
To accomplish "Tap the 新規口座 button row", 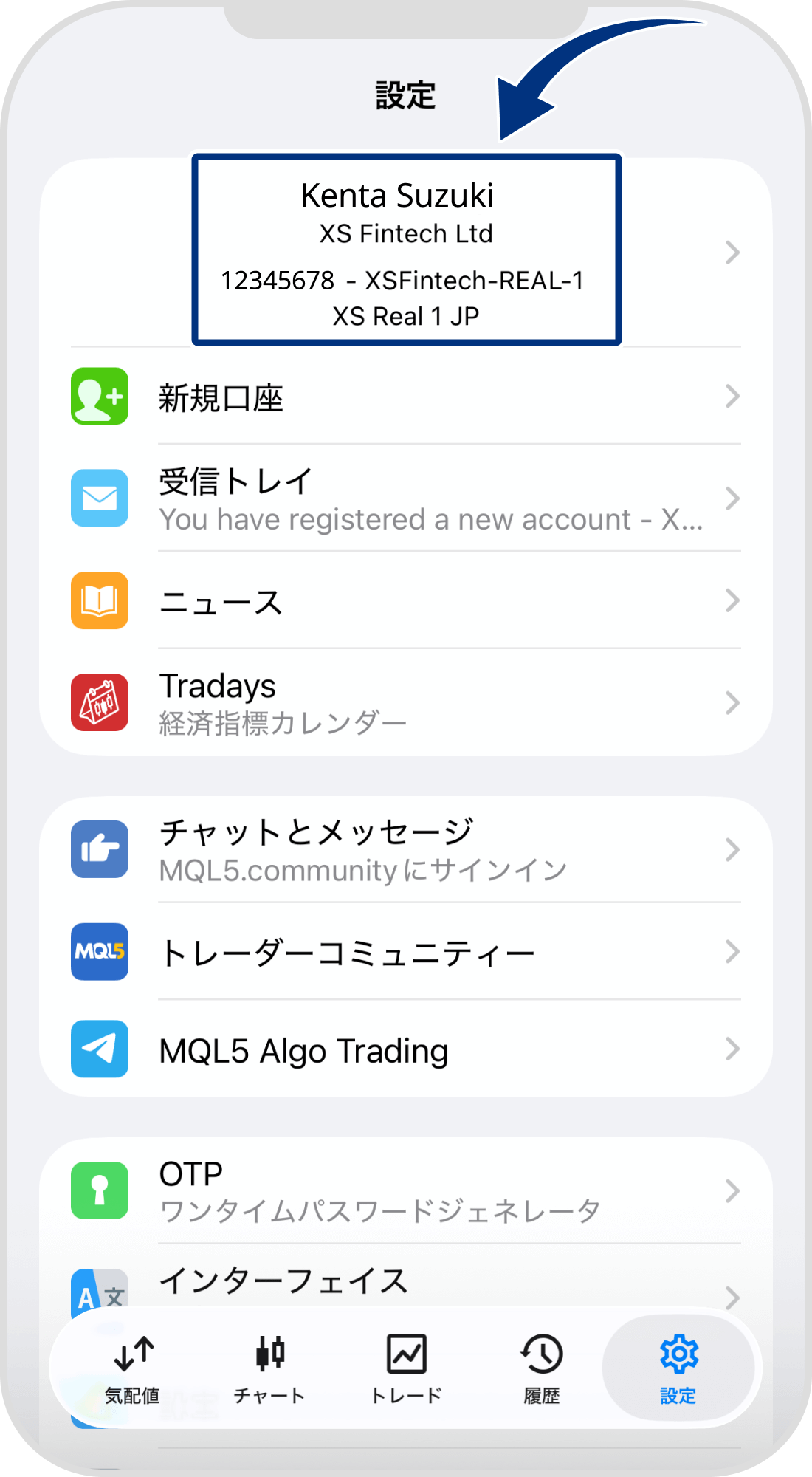I will point(406,399).
